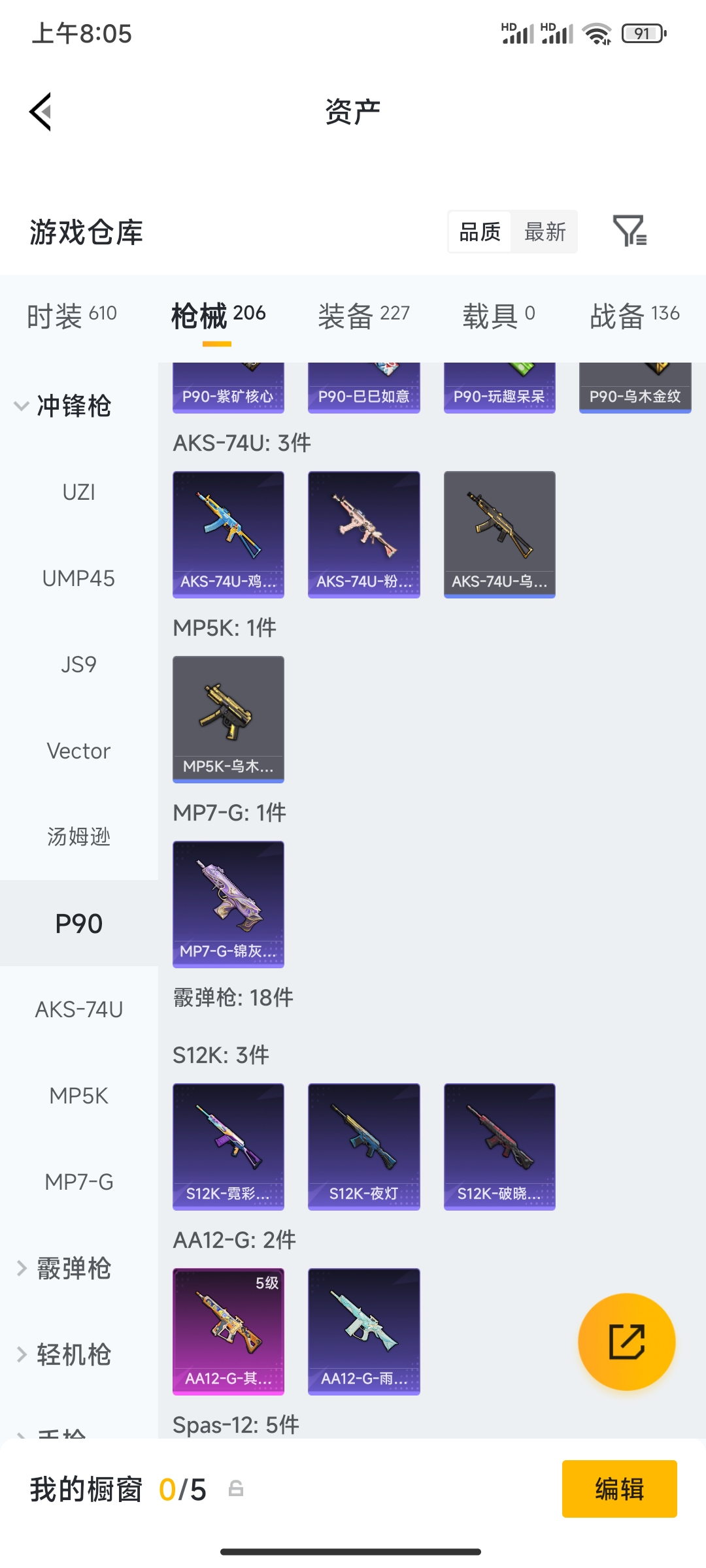Open the 战备 tab
706x1568 pixels.
635,316
